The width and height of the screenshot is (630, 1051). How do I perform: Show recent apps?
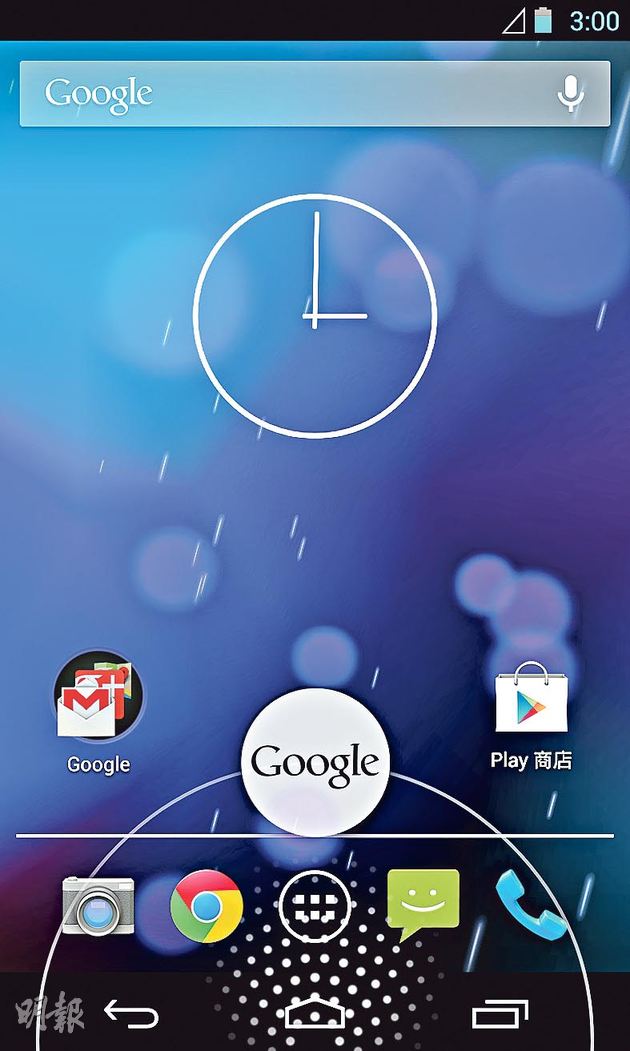pyautogui.click(x=500, y=1014)
